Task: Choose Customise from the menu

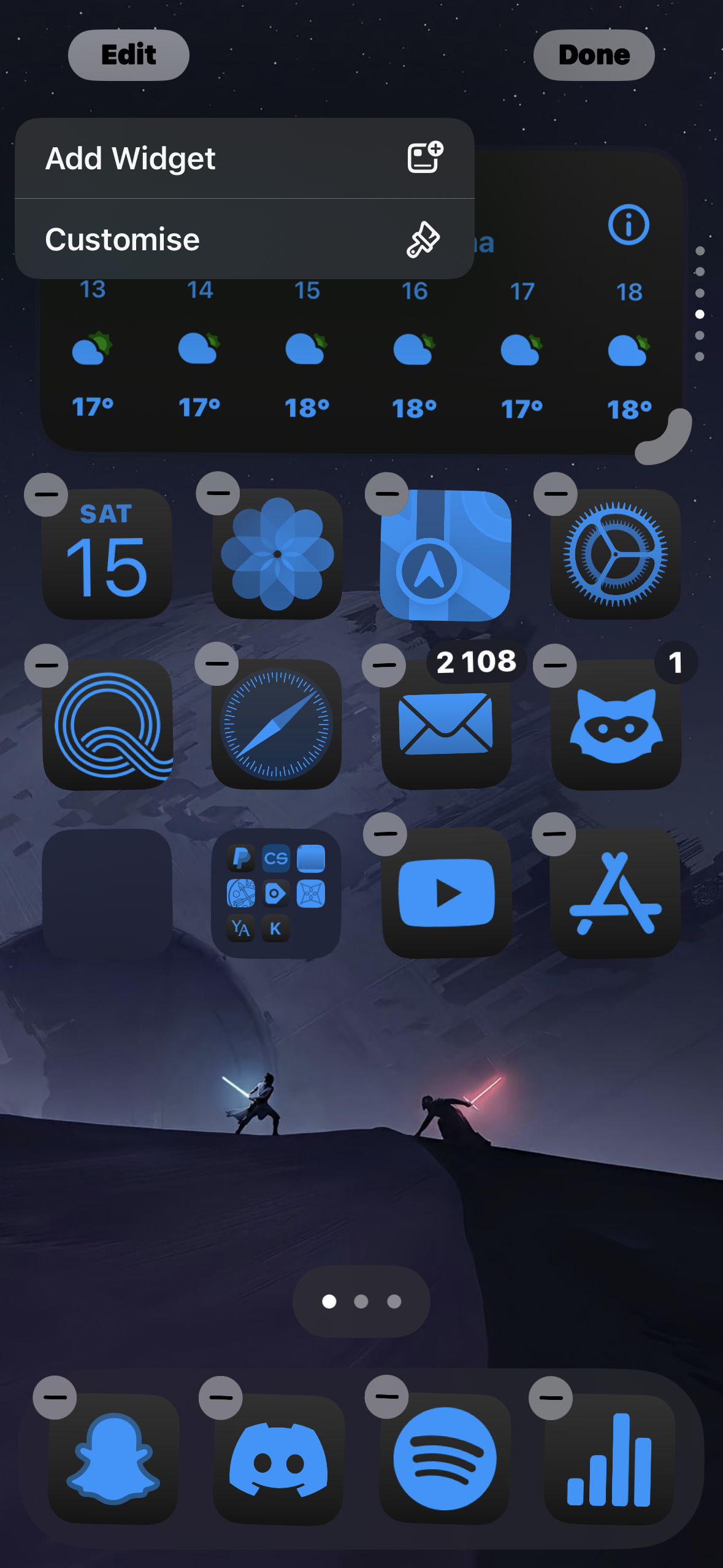Action: coord(244,239)
